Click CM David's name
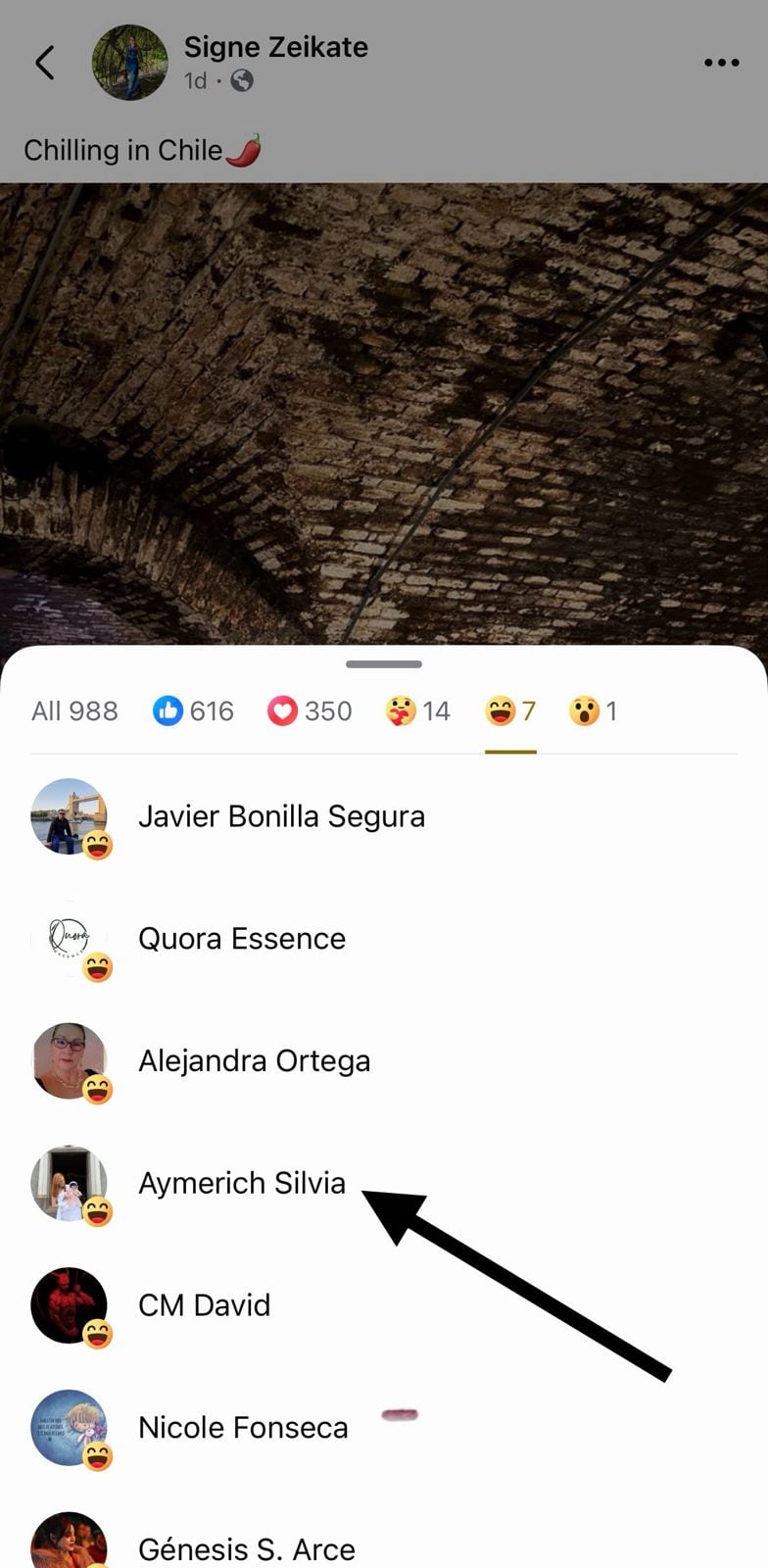 [x=204, y=1304]
